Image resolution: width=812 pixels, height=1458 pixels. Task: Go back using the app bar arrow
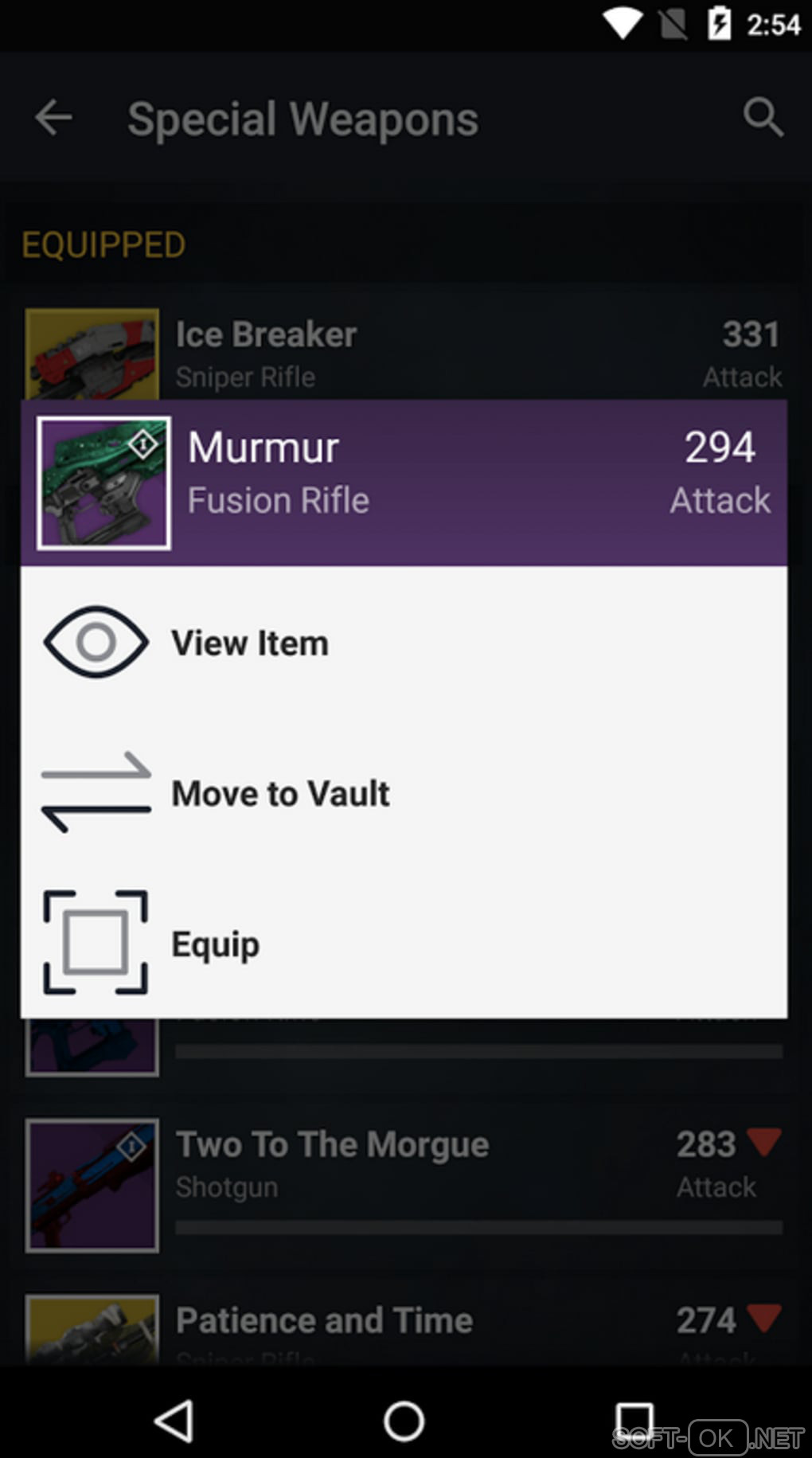pos(54,118)
